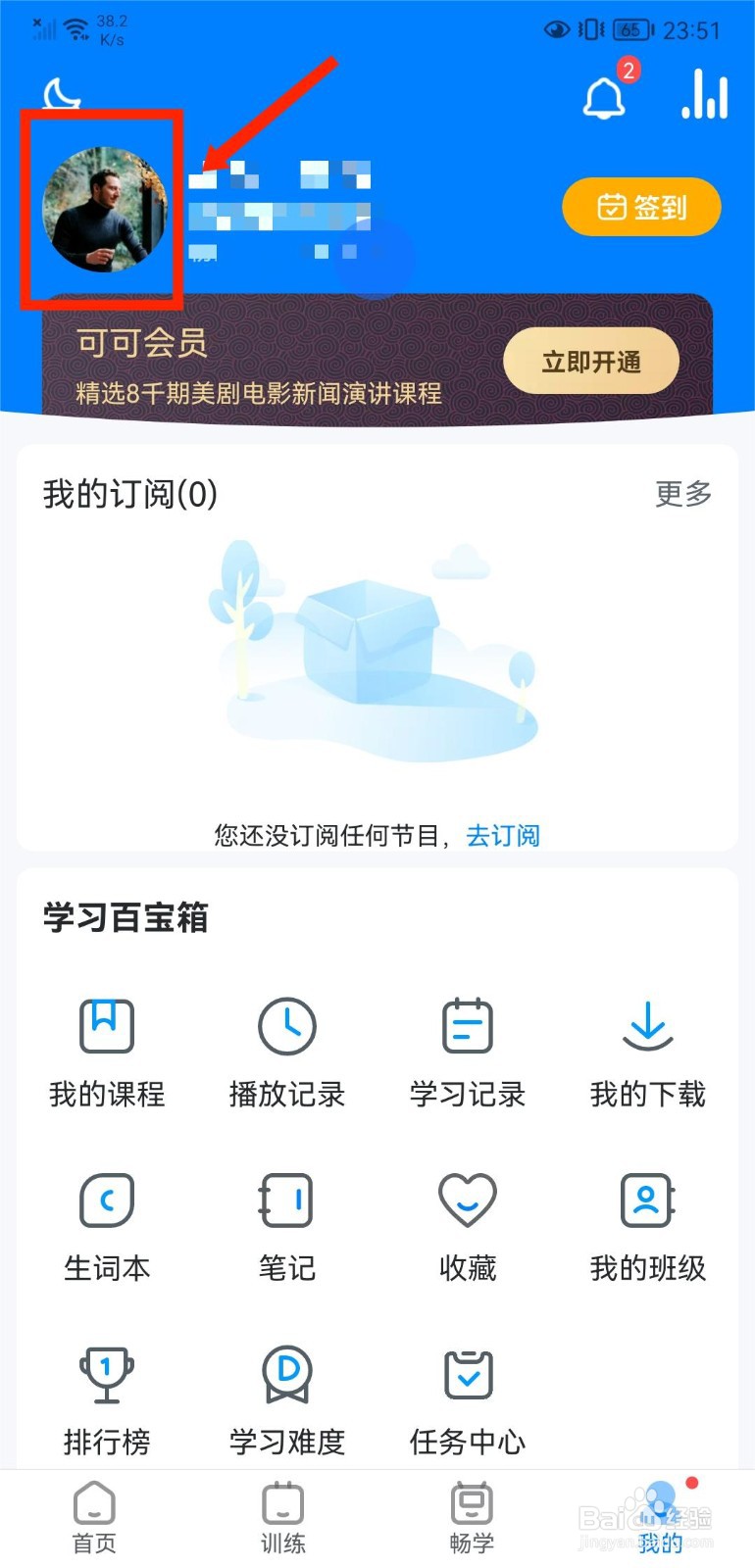
Task: Toggle night mode with the moon icon
Action: [63, 93]
